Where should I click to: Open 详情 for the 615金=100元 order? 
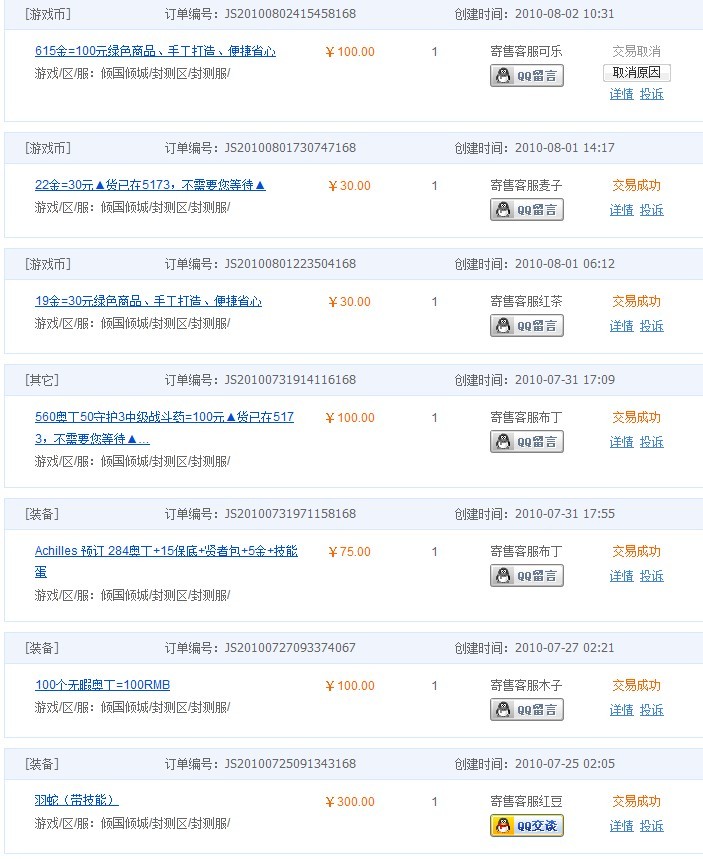click(x=621, y=94)
